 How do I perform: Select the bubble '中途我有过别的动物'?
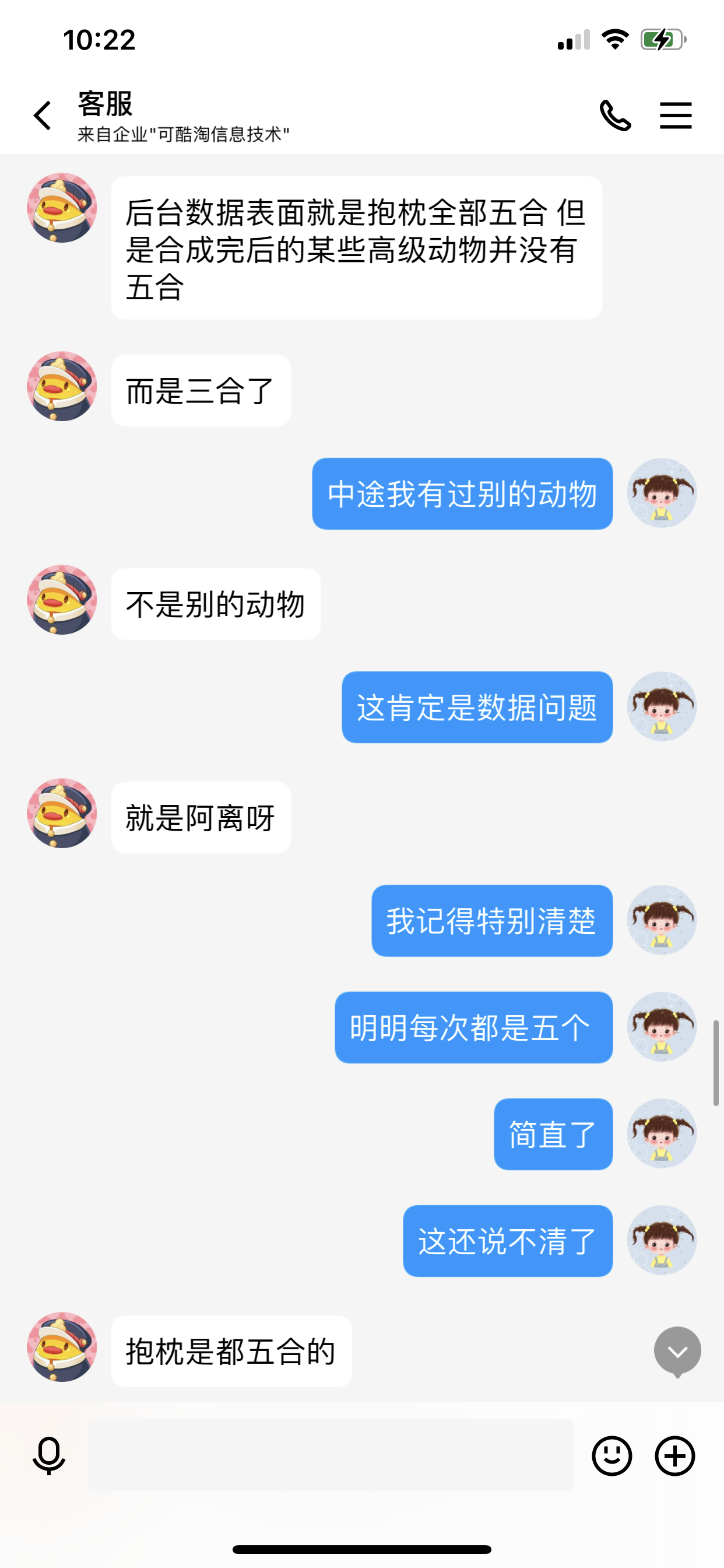click(x=461, y=494)
